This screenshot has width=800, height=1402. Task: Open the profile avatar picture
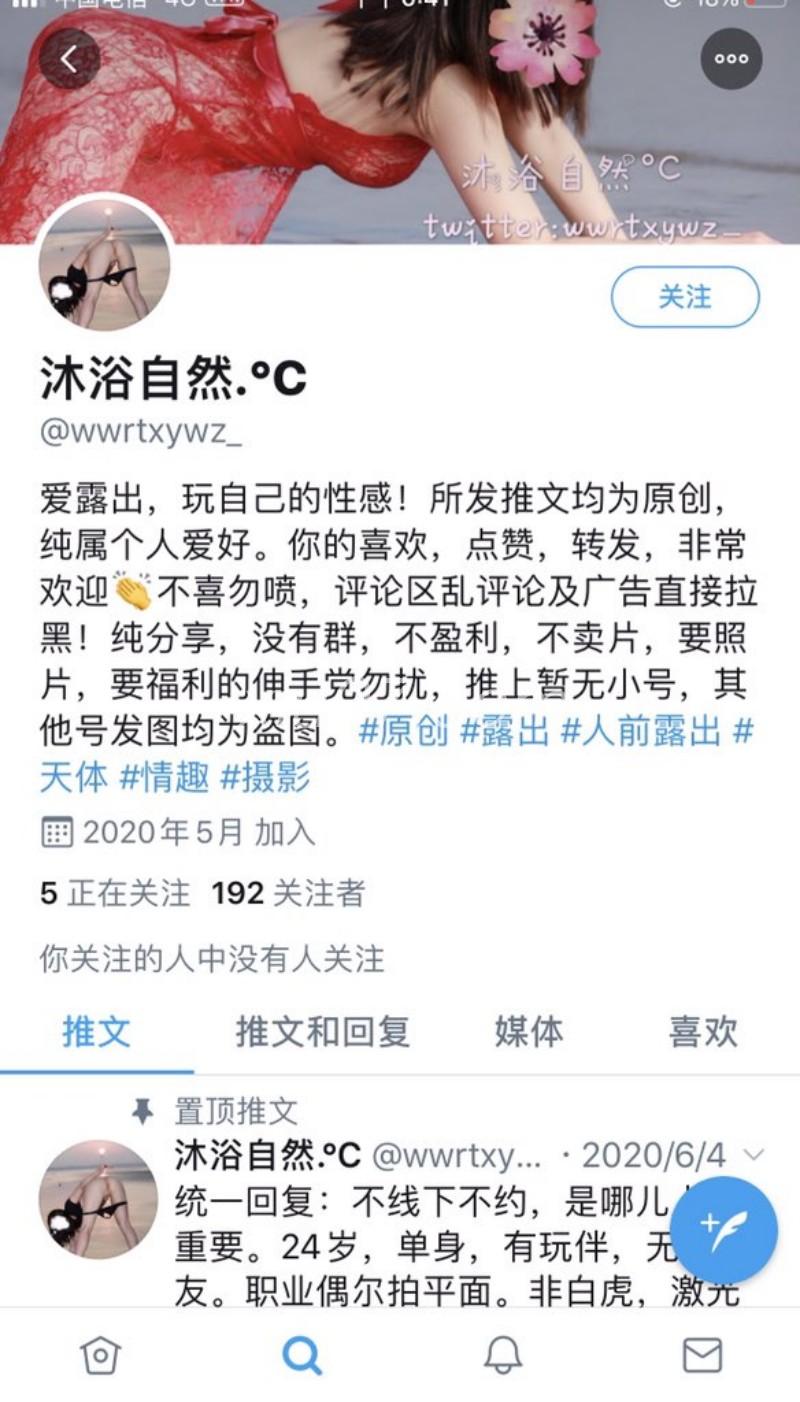pyautogui.click(x=104, y=263)
